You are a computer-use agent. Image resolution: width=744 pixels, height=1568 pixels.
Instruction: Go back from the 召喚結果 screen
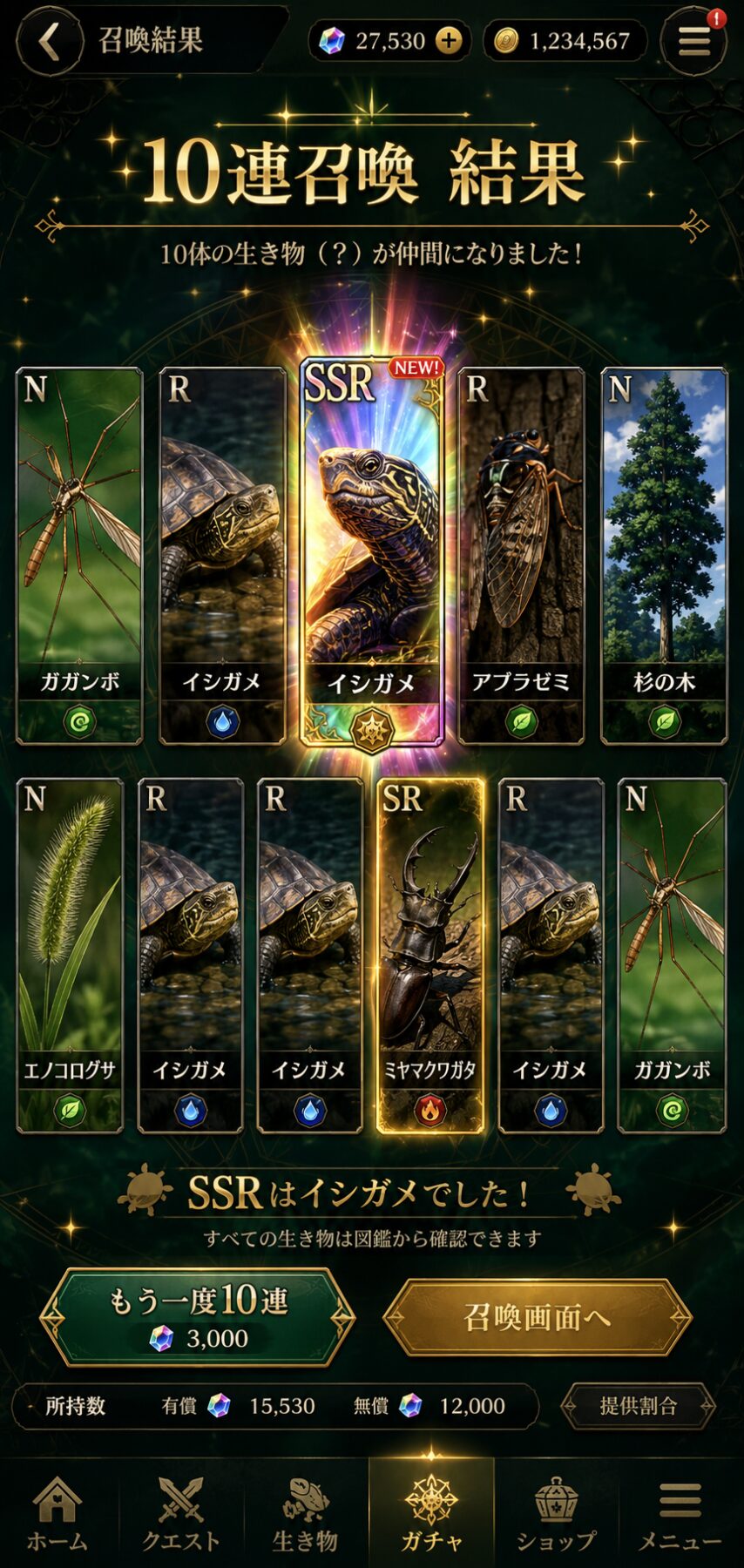coord(50,41)
